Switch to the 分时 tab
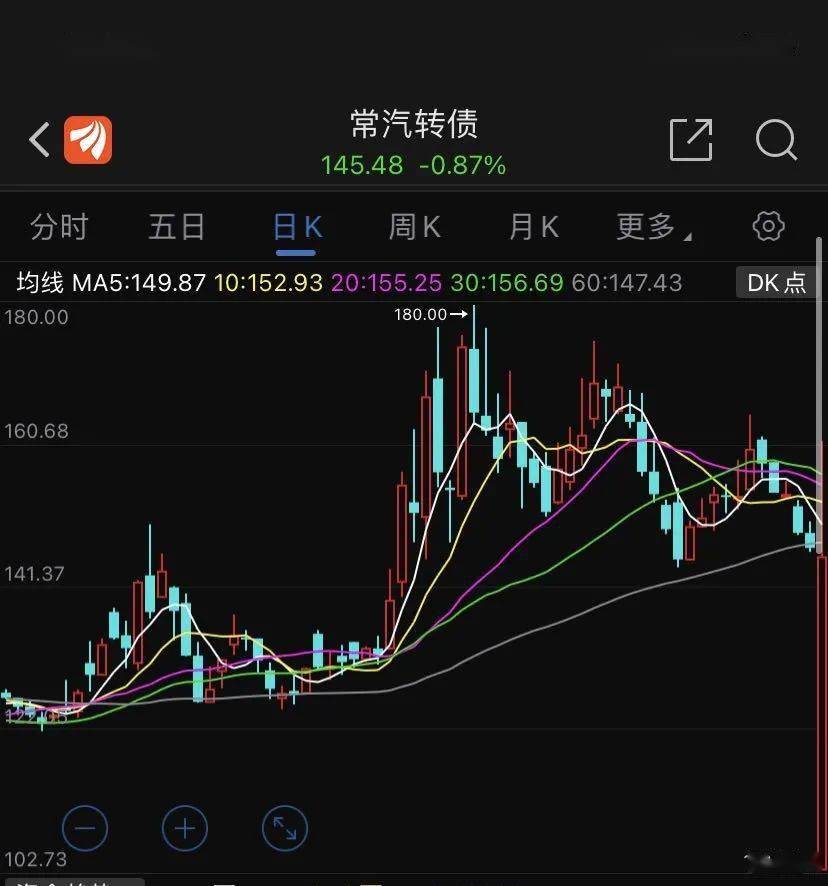Image resolution: width=828 pixels, height=886 pixels. click(x=60, y=227)
